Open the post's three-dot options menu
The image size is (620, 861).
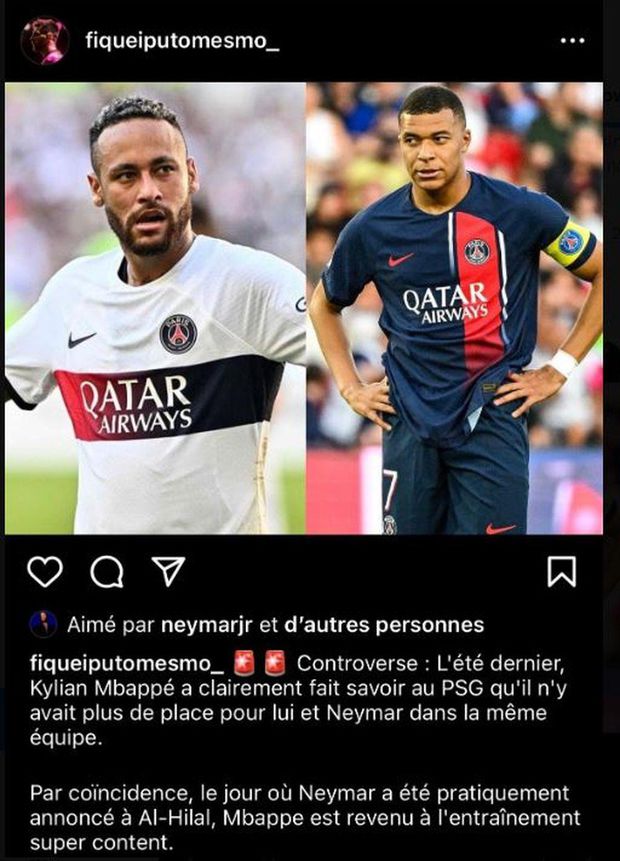point(572,41)
